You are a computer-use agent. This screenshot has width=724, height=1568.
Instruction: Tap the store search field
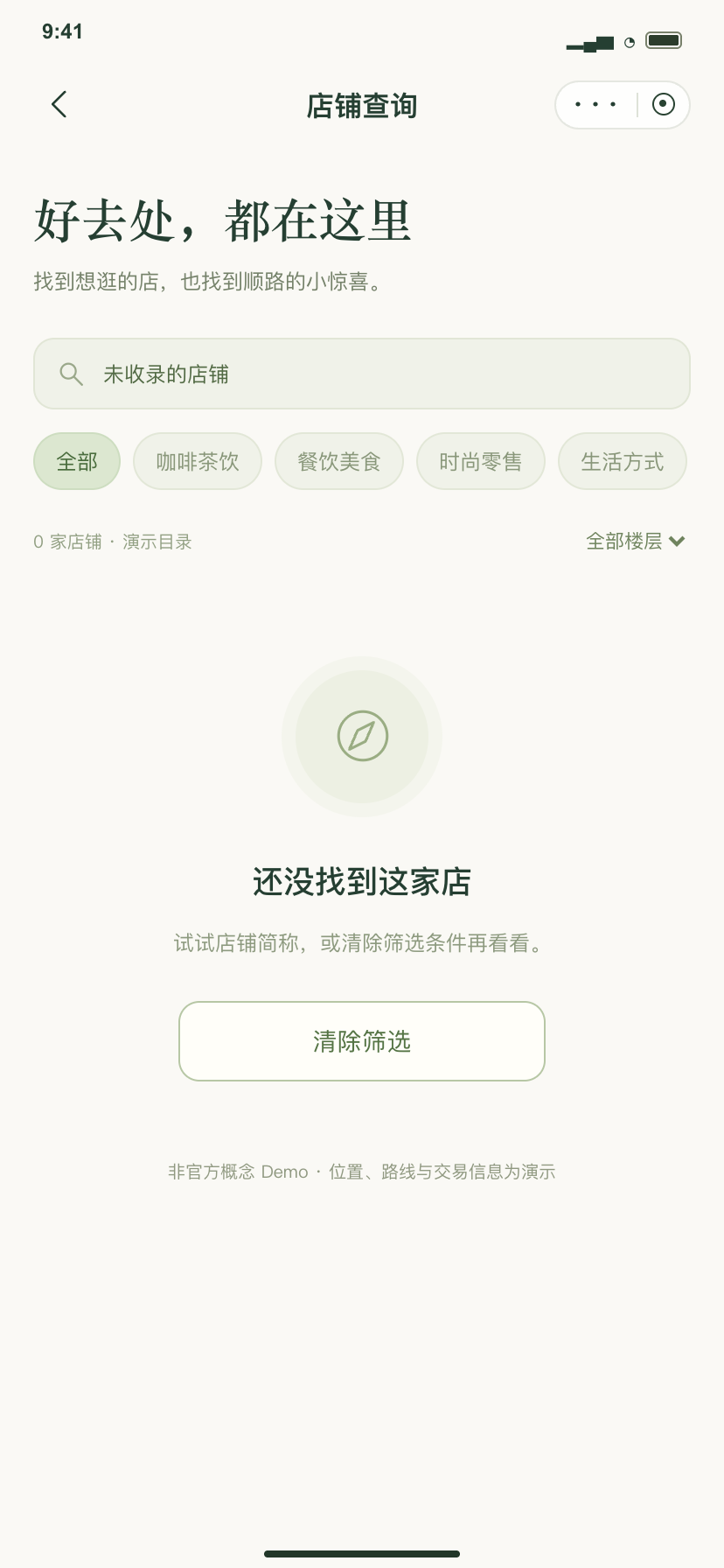pos(362,374)
